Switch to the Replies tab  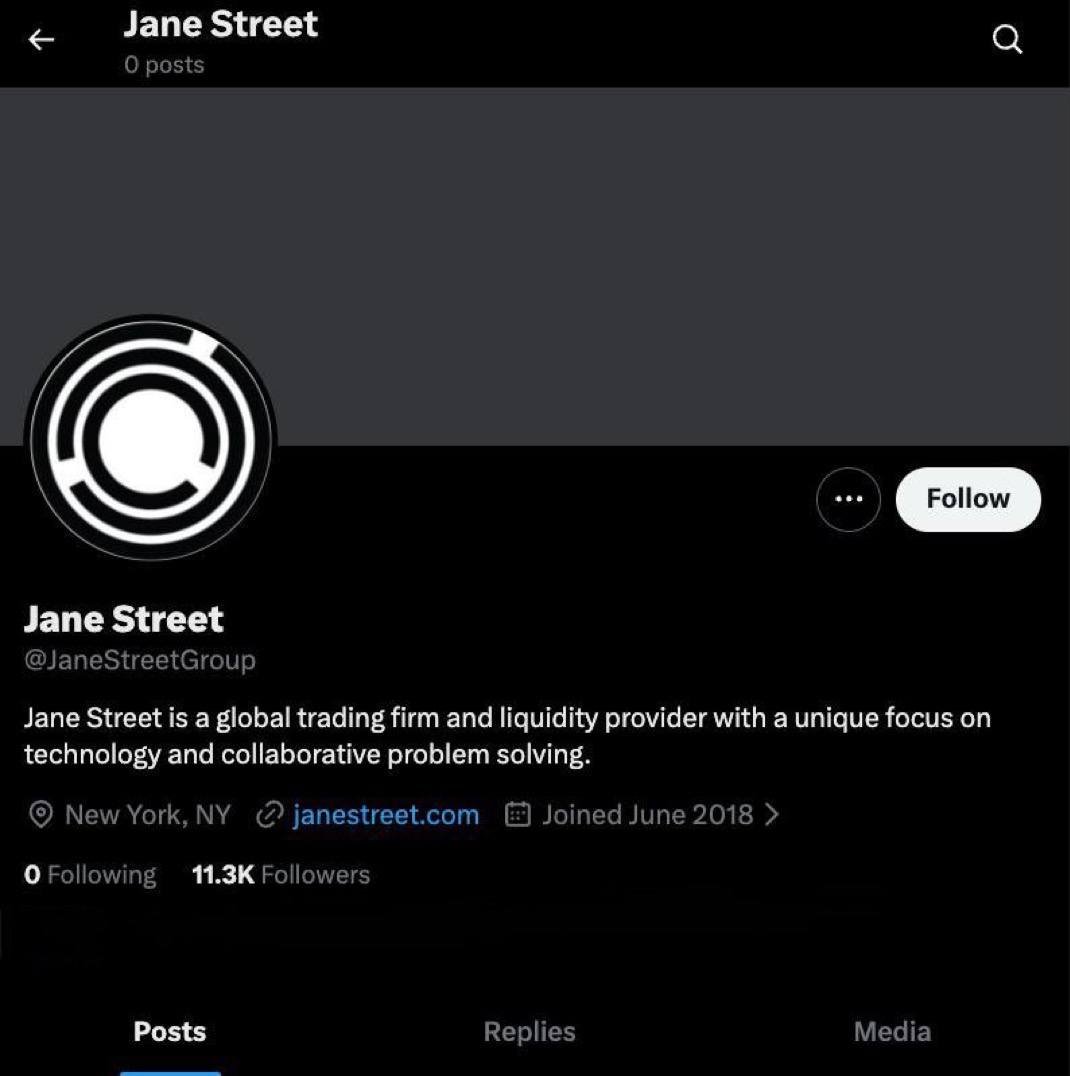pos(529,1031)
